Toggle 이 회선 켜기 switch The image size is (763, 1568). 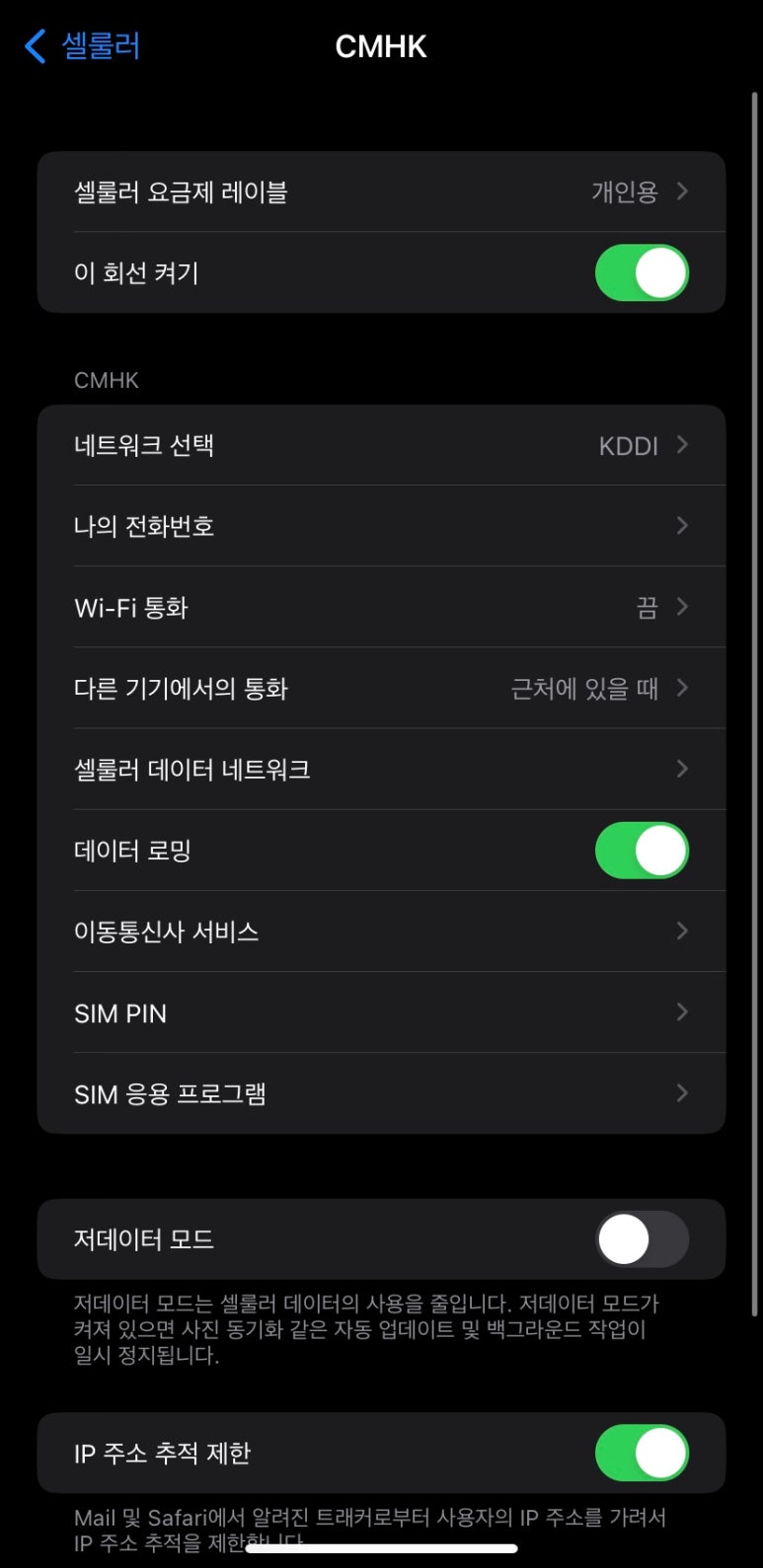click(641, 273)
